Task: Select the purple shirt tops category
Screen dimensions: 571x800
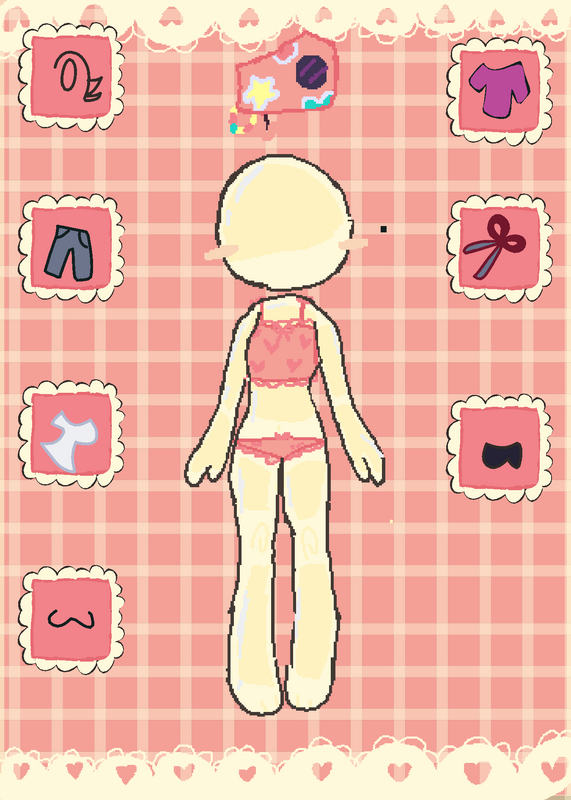Action: (500, 90)
